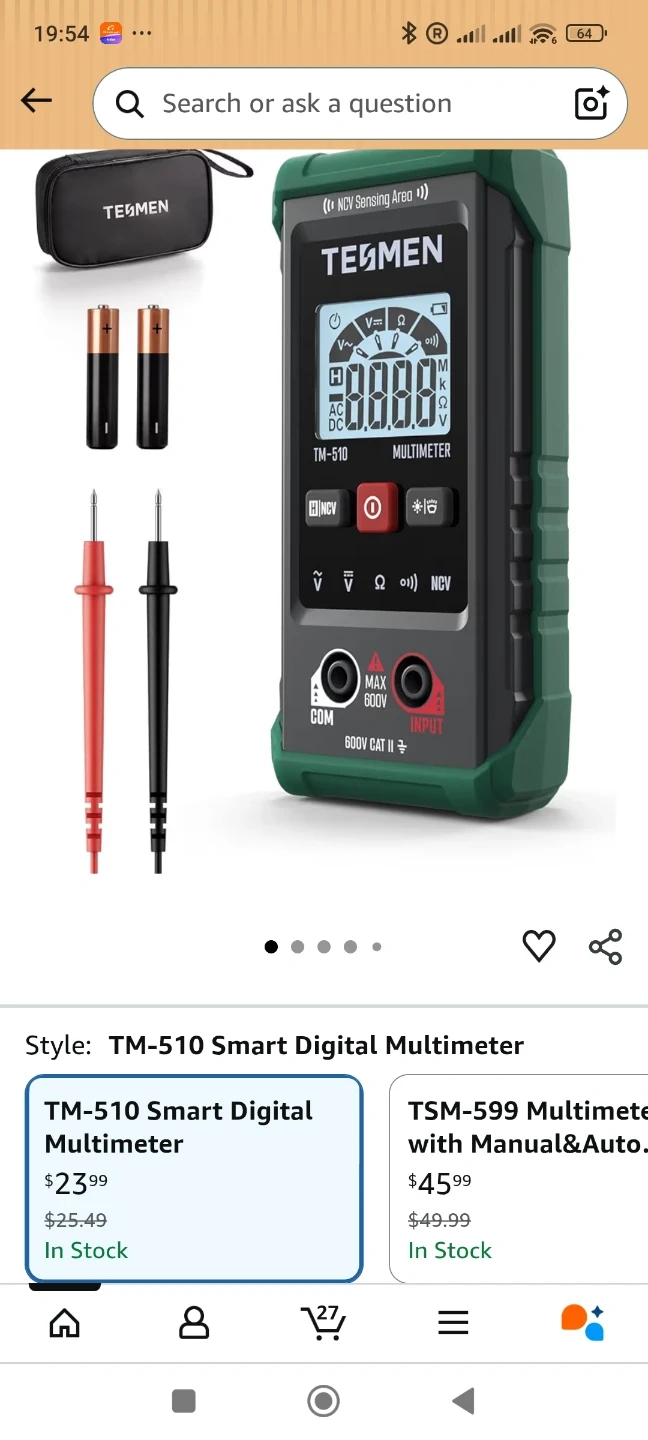This screenshot has width=648, height=1440.
Task: Tap the system home button
Action: pyautogui.click(x=324, y=1401)
